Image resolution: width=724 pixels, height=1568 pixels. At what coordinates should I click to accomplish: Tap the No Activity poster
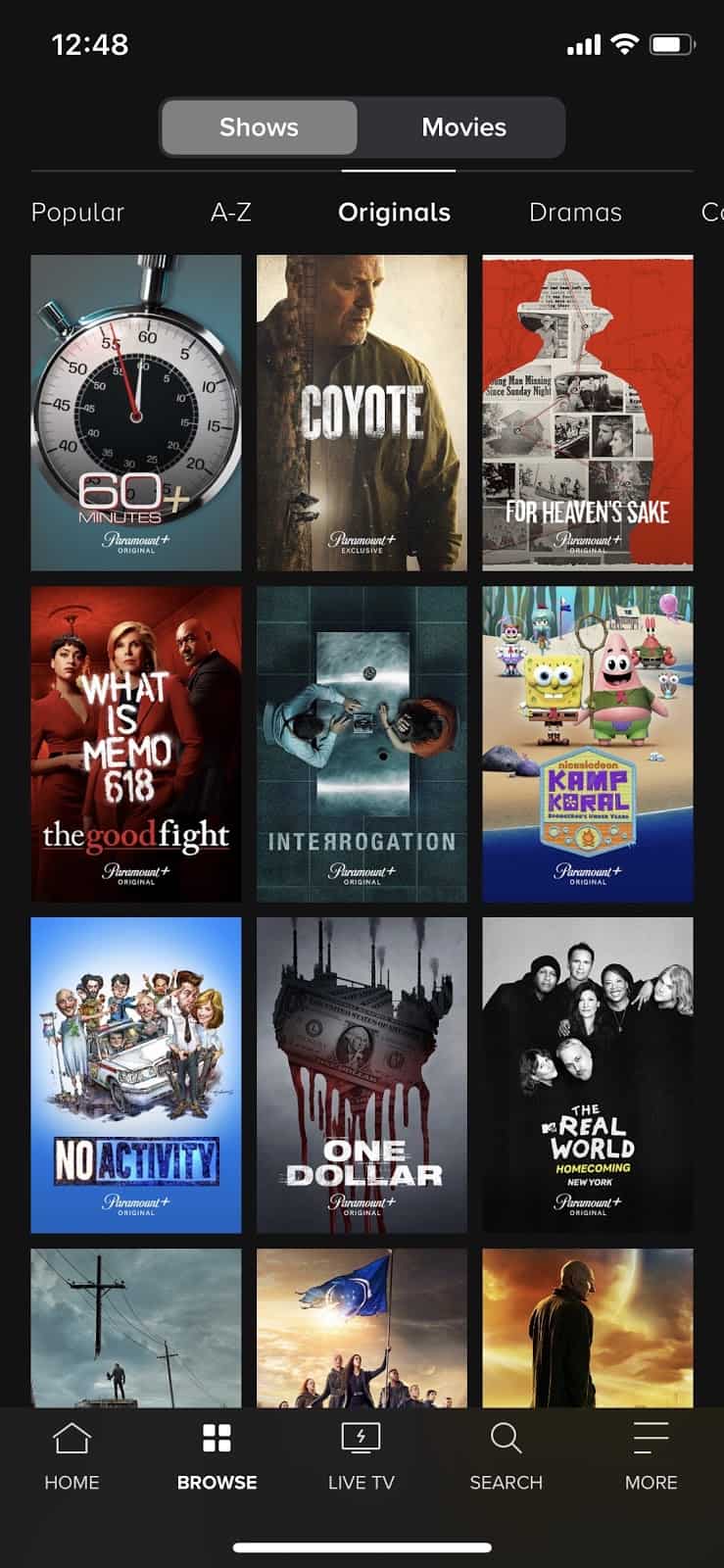(136, 1075)
